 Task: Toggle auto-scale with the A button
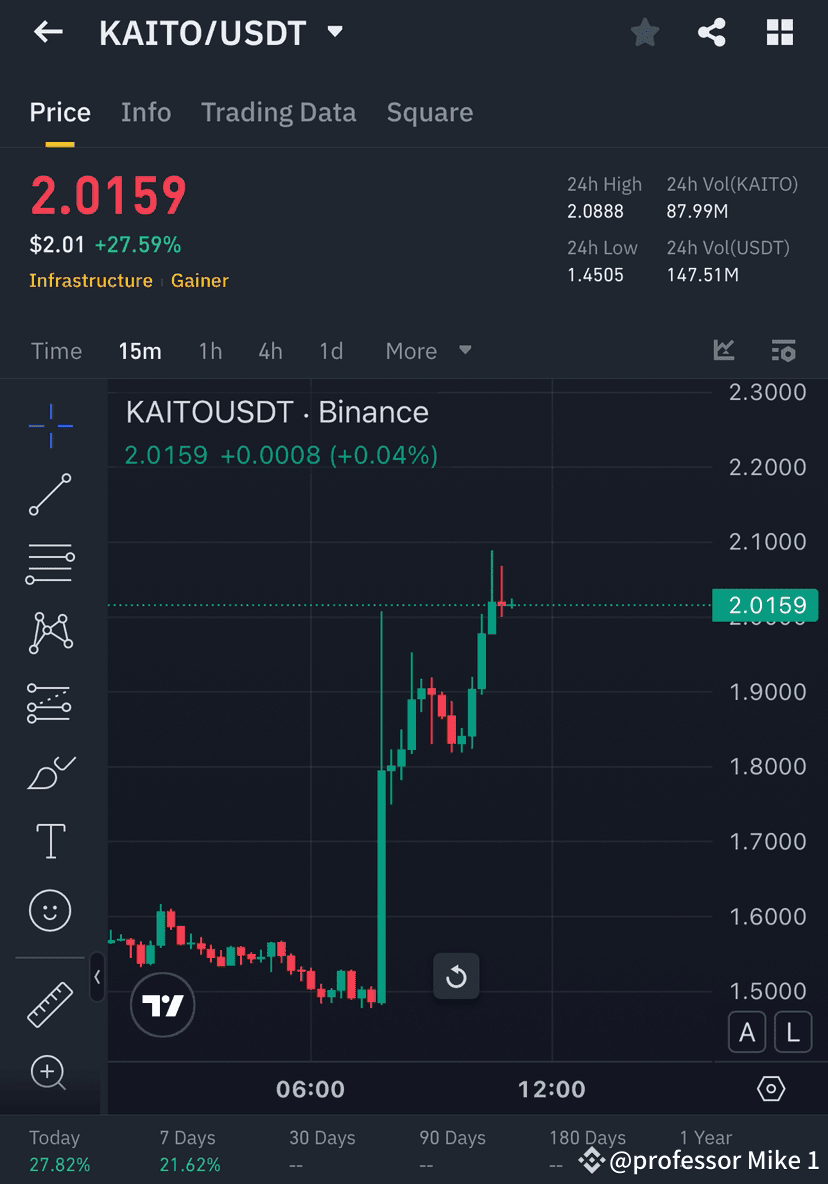click(x=747, y=1031)
